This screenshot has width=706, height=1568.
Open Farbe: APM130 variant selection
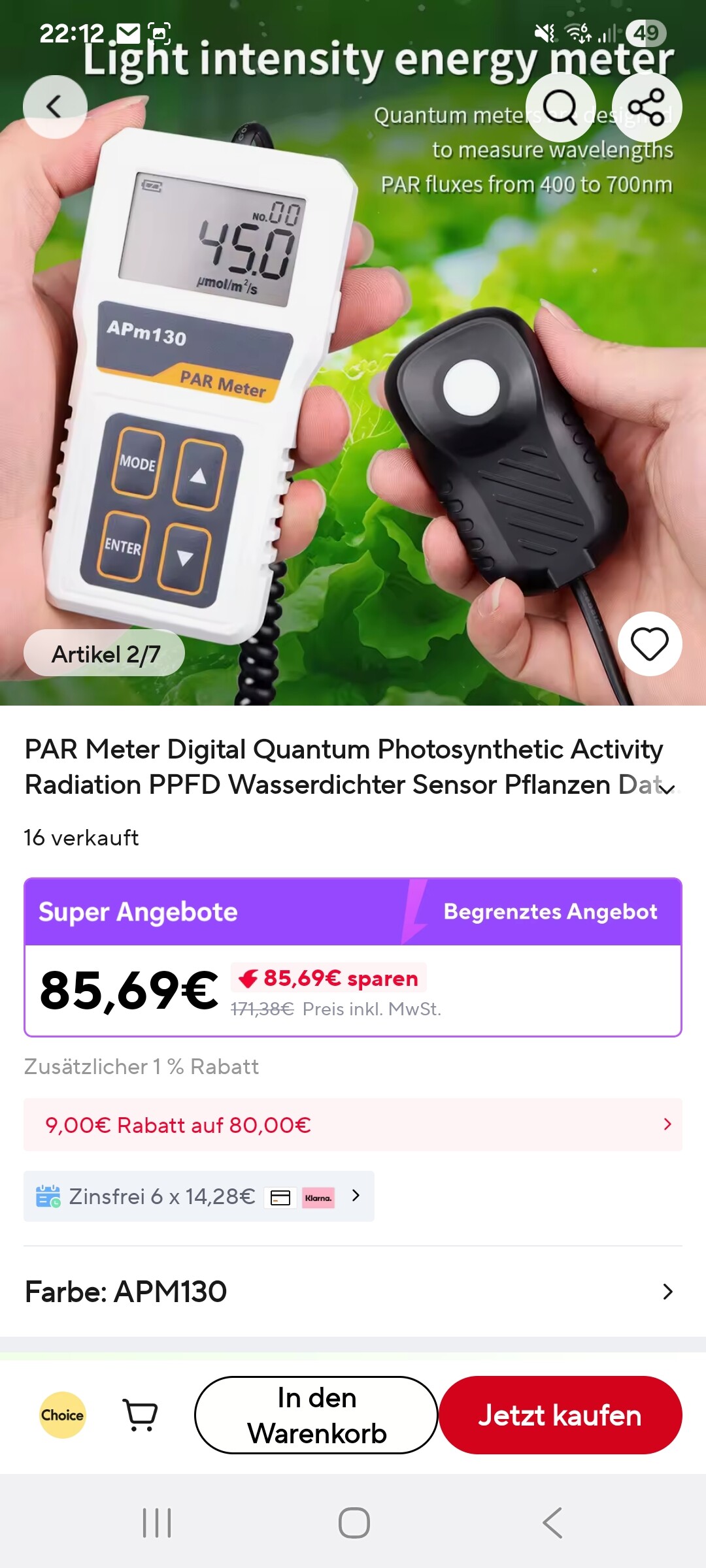pos(353,1292)
